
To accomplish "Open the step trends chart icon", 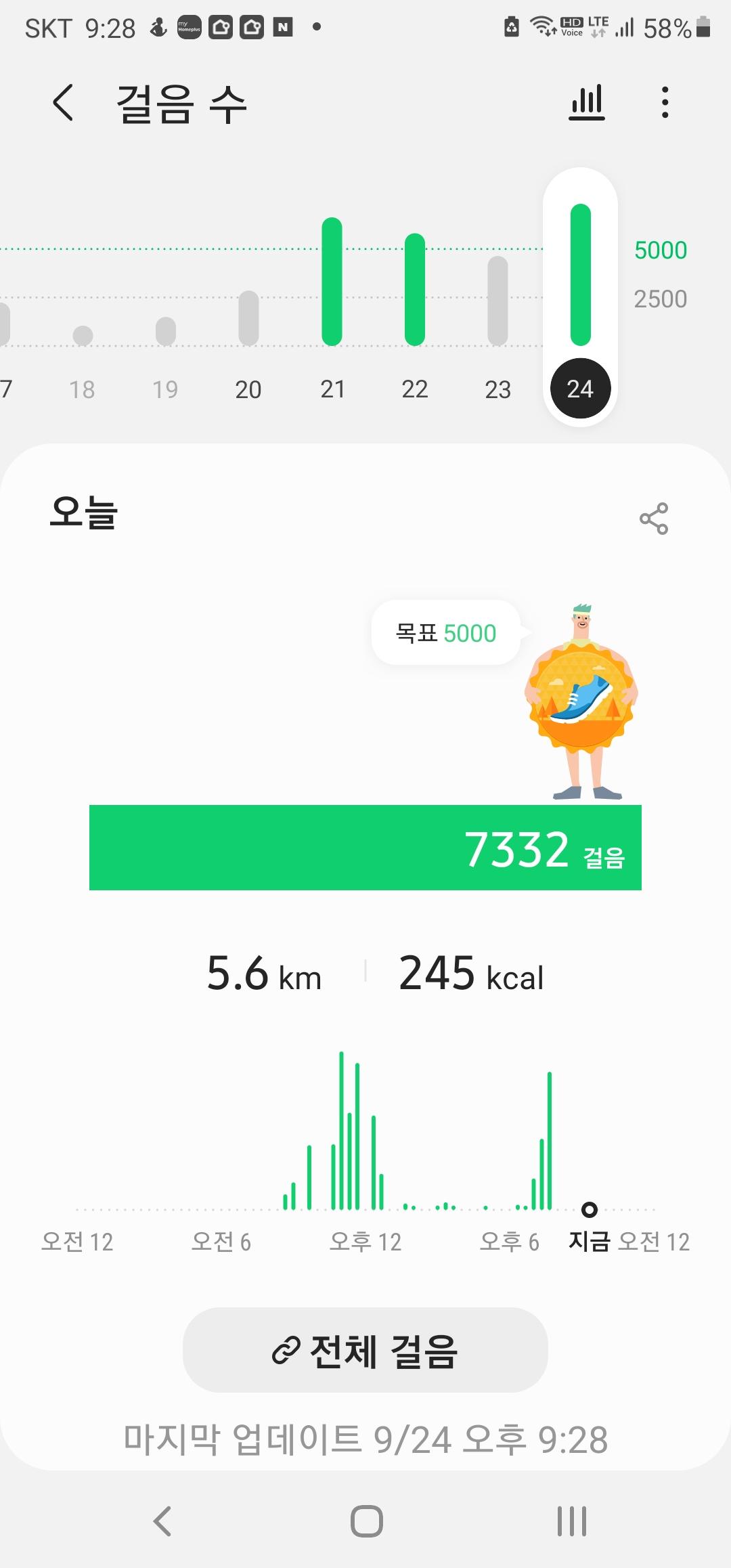I will point(587,103).
